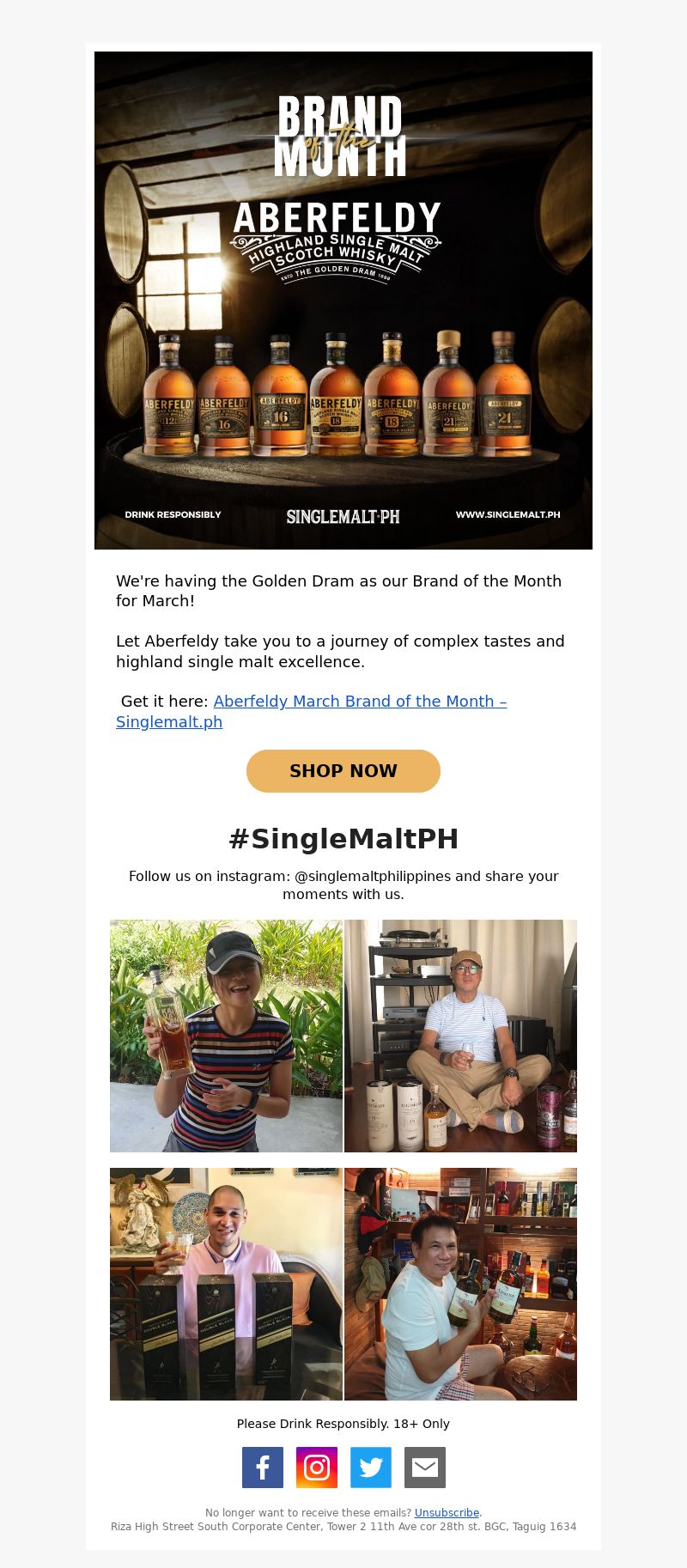
Task: Open the Instagram profile icon
Action: tap(317, 1468)
